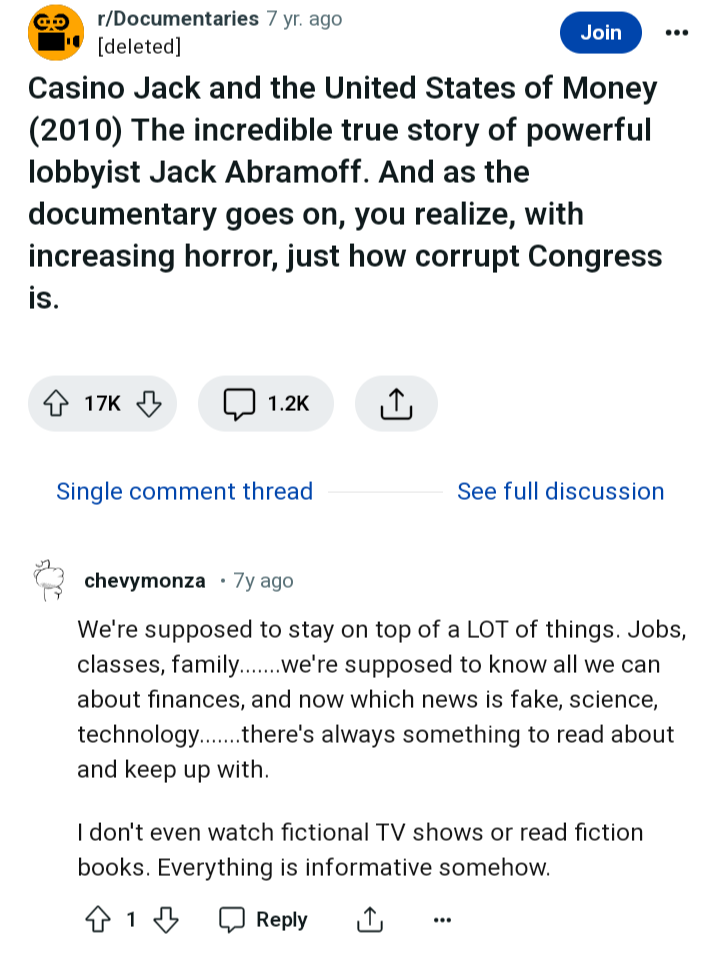Share chevymonza's comment
Screen dimensions: 720x970
370,919
